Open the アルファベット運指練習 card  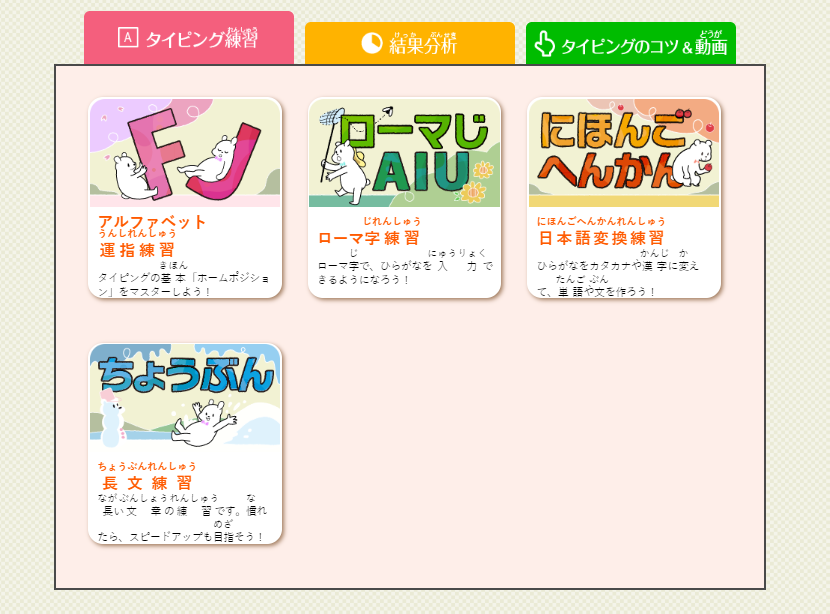[185, 198]
